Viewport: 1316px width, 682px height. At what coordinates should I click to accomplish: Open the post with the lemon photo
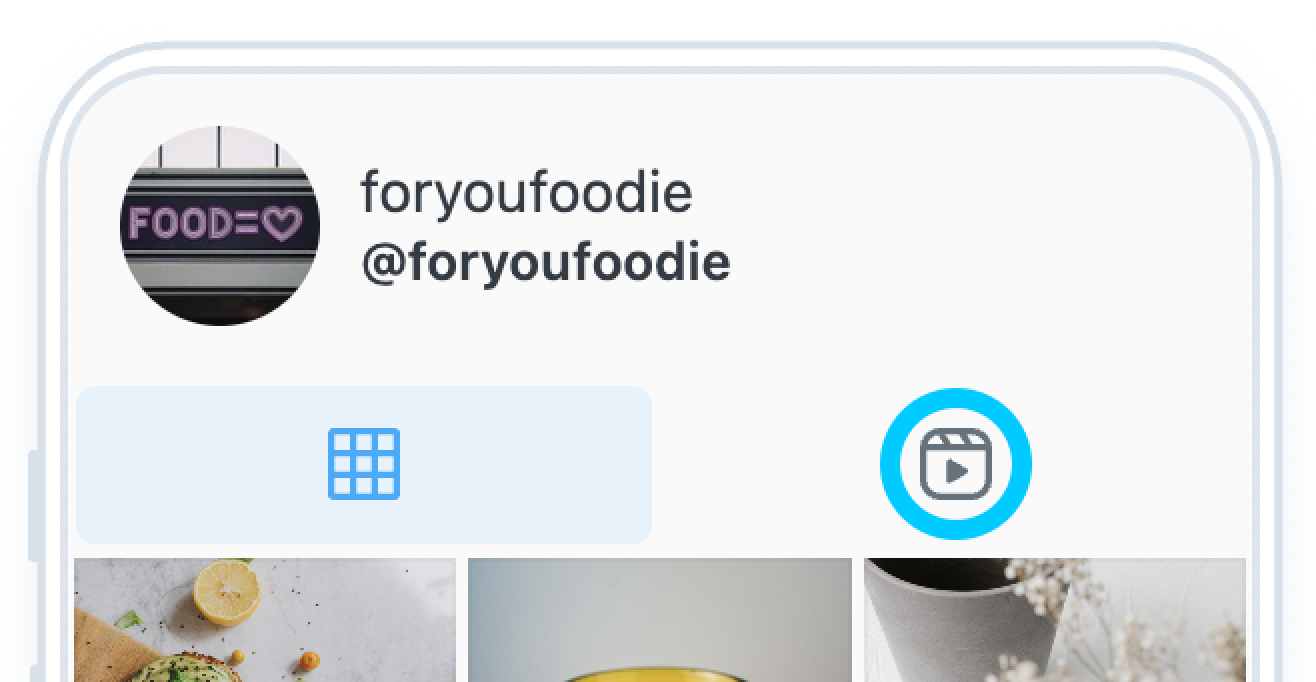[265, 620]
